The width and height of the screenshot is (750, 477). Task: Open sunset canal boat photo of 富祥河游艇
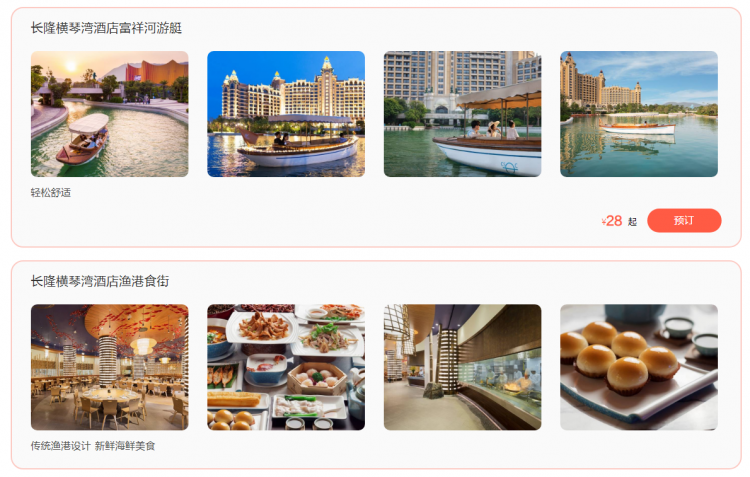point(109,114)
